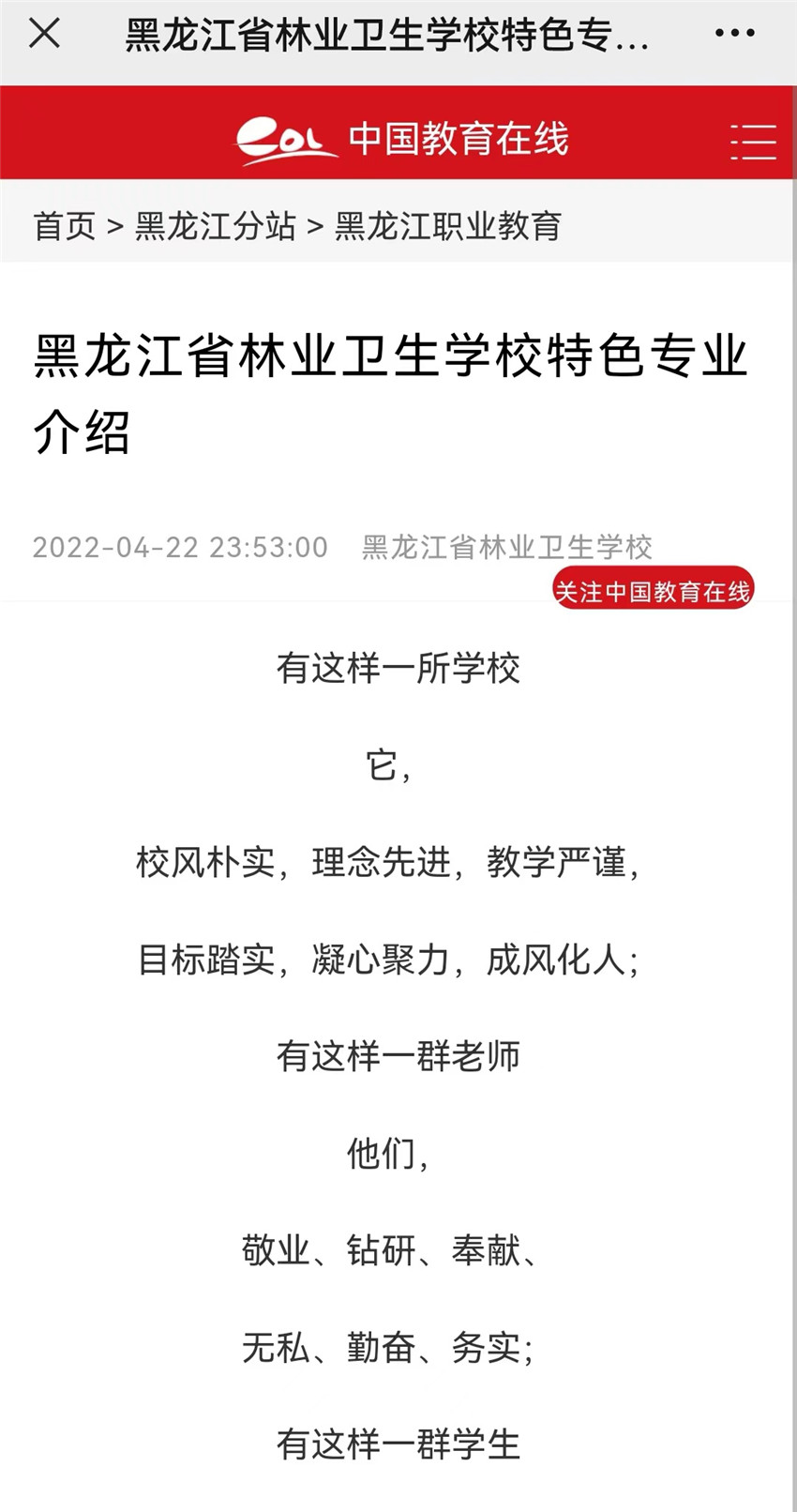Open 黑龙江职业教育 breadcrumb link
797x1512 pixels.
(x=447, y=226)
